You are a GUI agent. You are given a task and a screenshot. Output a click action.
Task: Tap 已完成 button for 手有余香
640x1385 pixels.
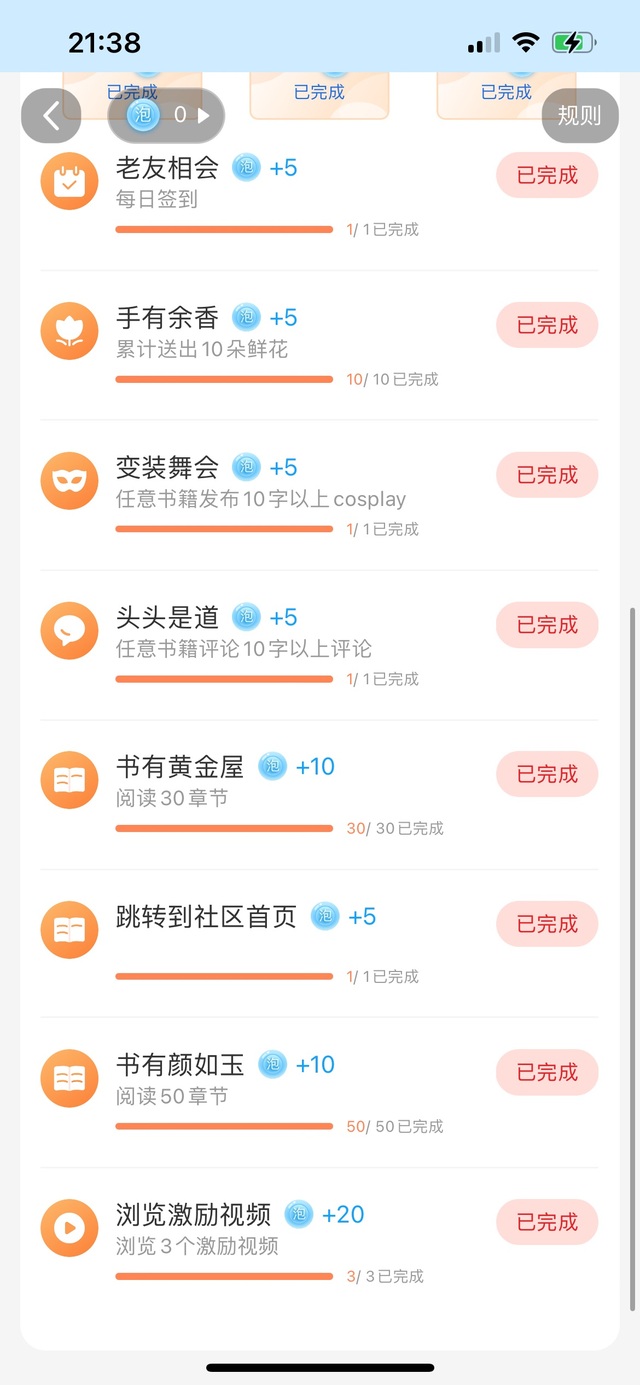(x=547, y=325)
